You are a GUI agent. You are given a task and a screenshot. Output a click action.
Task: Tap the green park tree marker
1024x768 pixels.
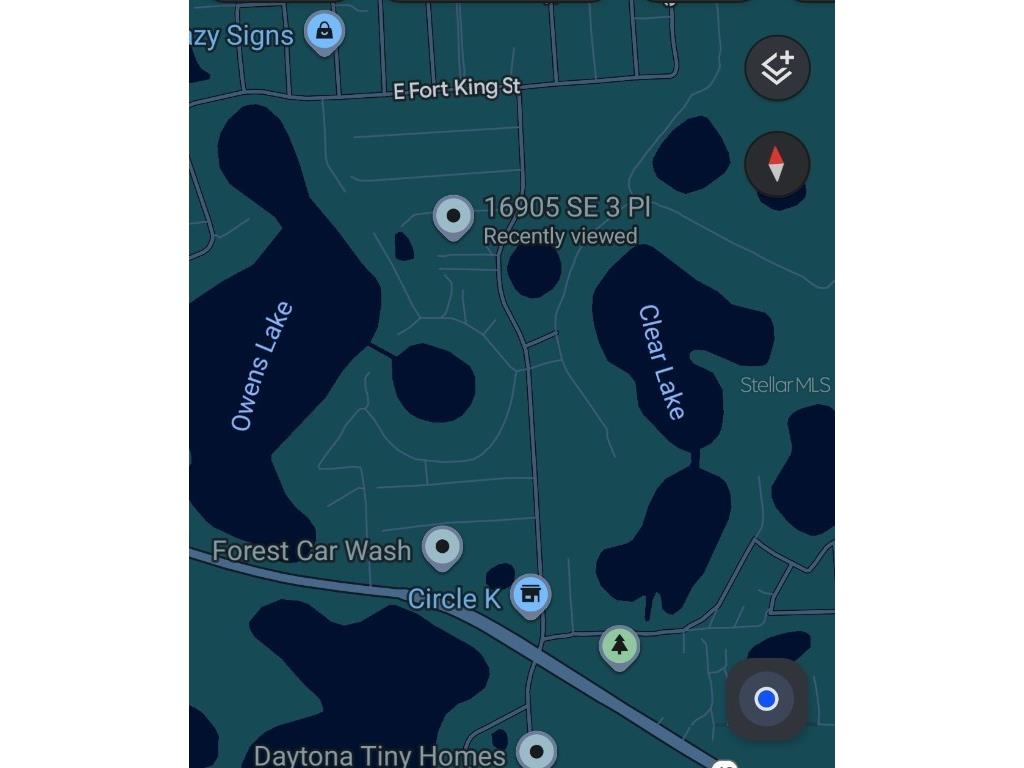(x=619, y=646)
